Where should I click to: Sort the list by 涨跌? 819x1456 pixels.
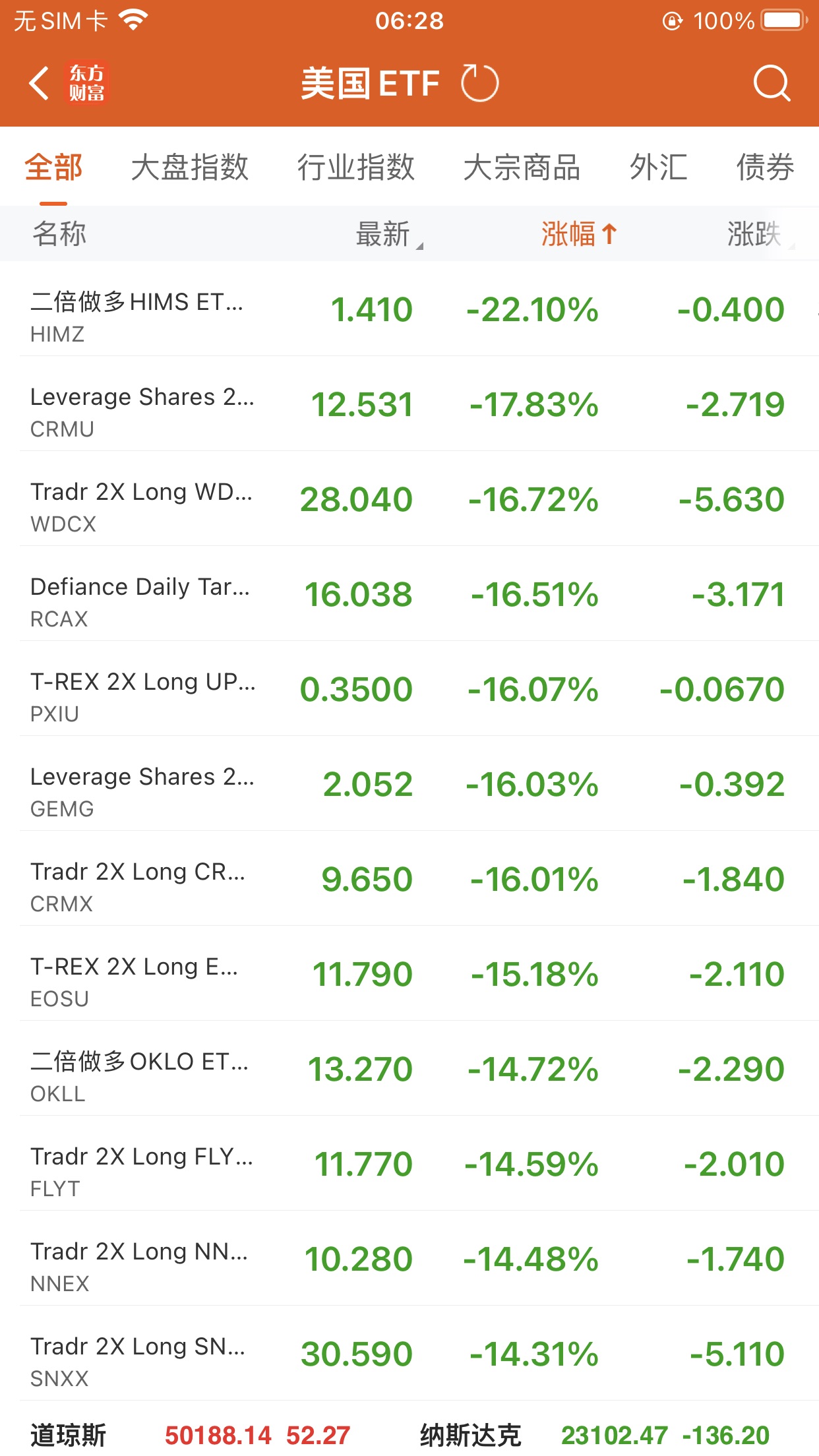(756, 234)
